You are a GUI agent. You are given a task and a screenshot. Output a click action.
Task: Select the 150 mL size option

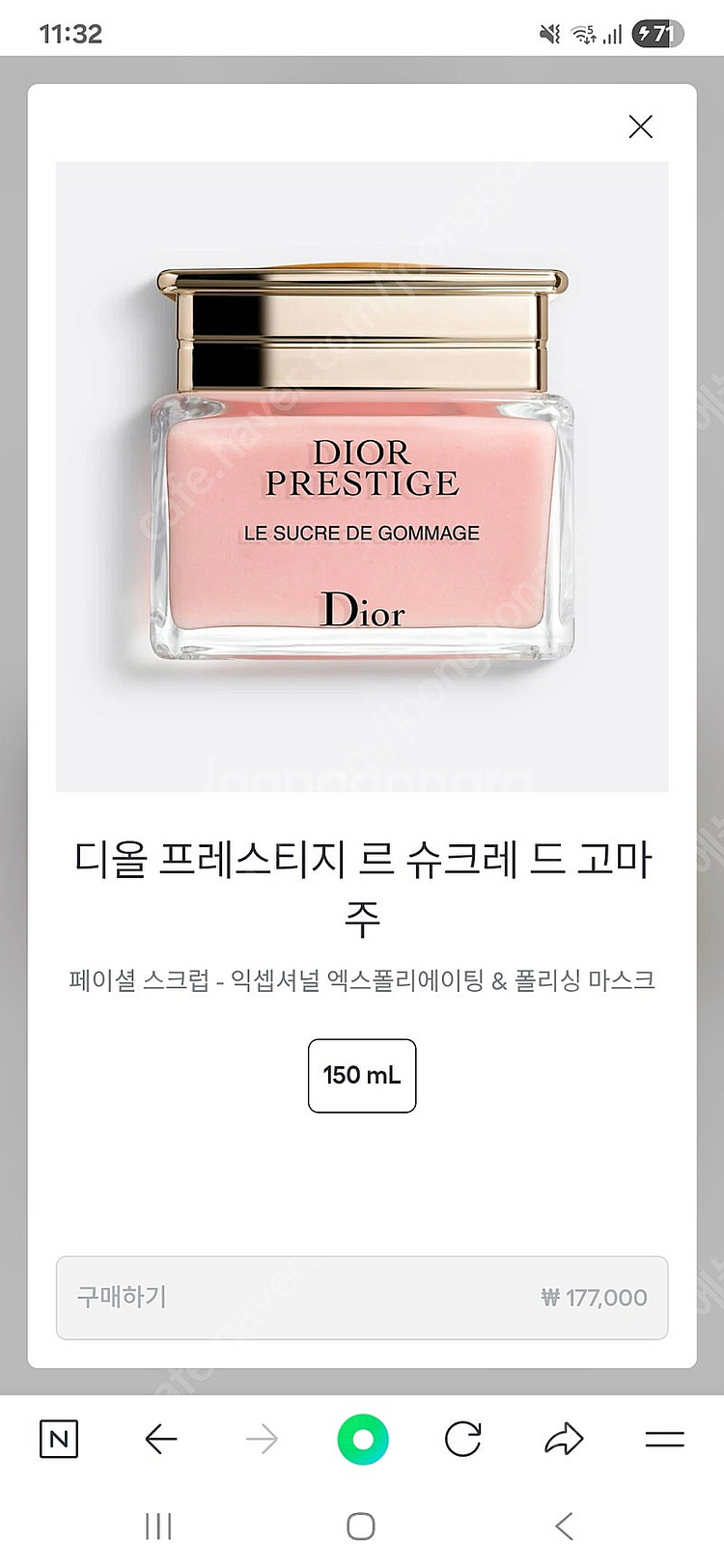(x=362, y=1075)
